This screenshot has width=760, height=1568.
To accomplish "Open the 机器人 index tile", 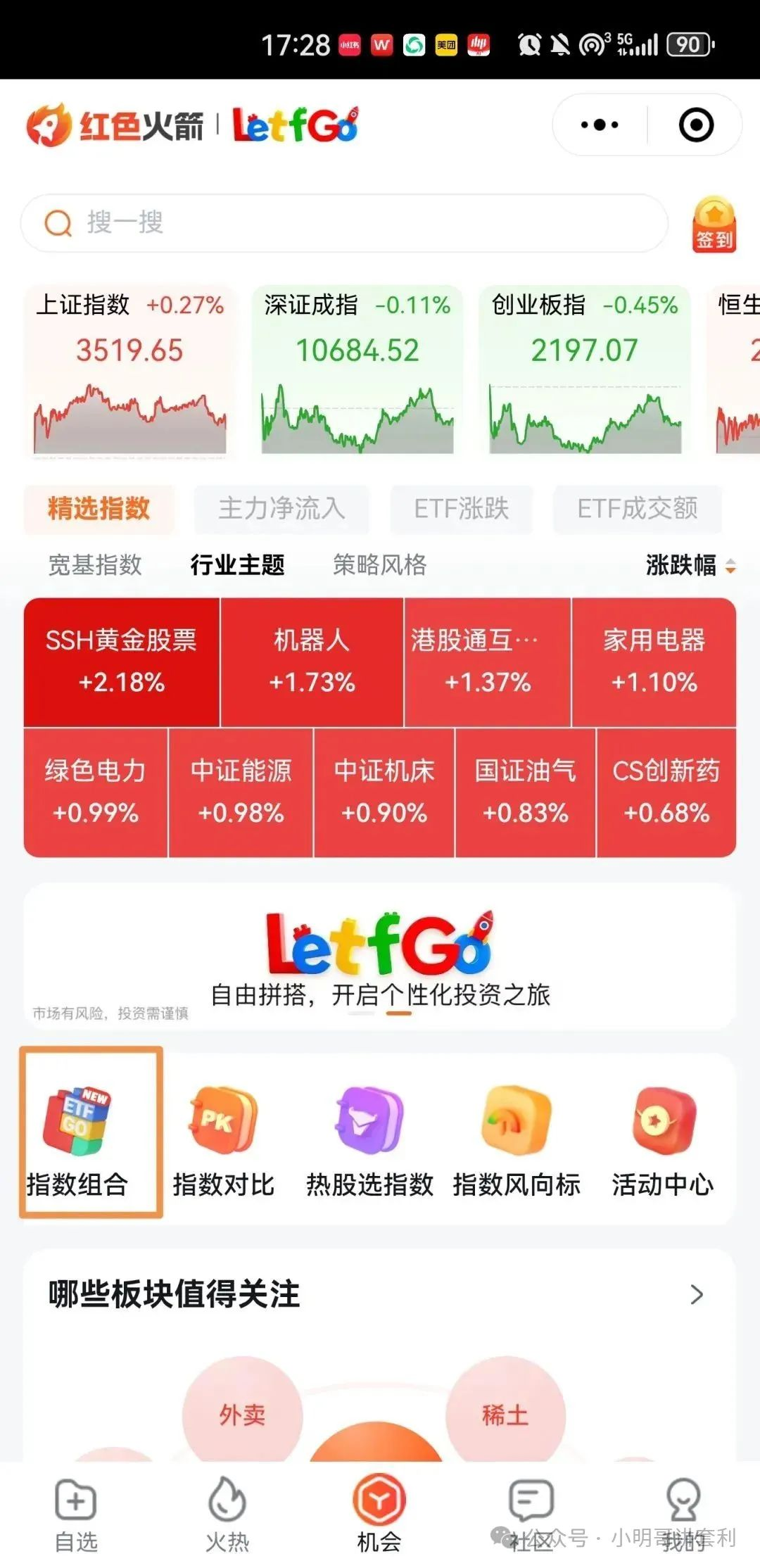I will (x=312, y=662).
